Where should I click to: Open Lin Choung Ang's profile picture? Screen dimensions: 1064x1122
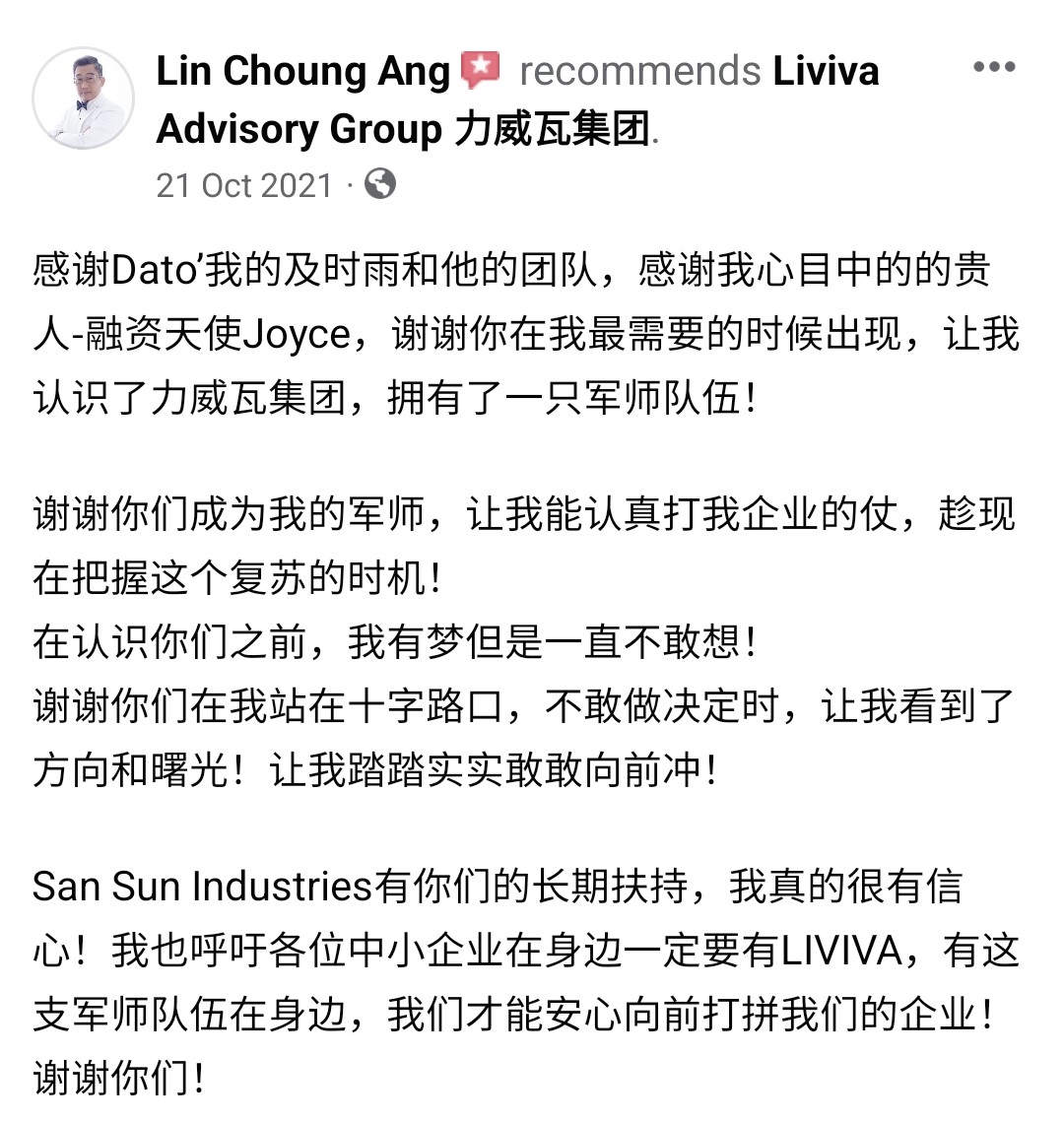point(83,98)
